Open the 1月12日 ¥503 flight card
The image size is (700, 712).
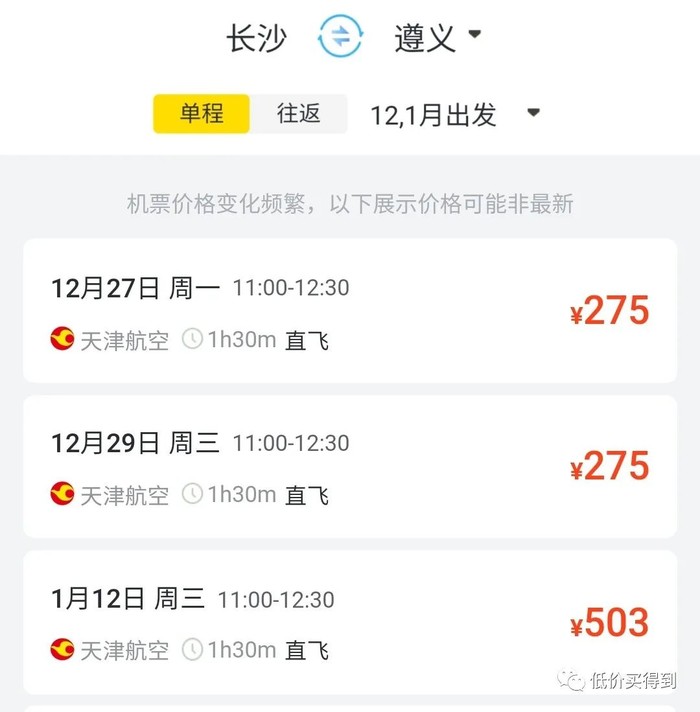pyautogui.click(x=350, y=623)
